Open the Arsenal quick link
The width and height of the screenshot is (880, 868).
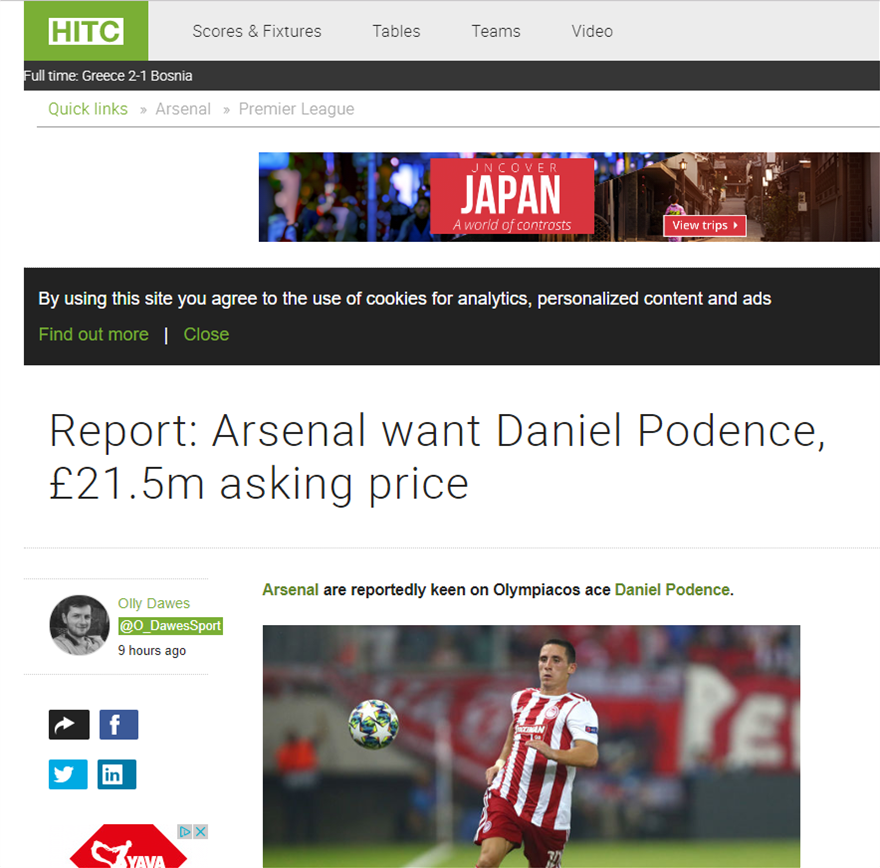(183, 109)
